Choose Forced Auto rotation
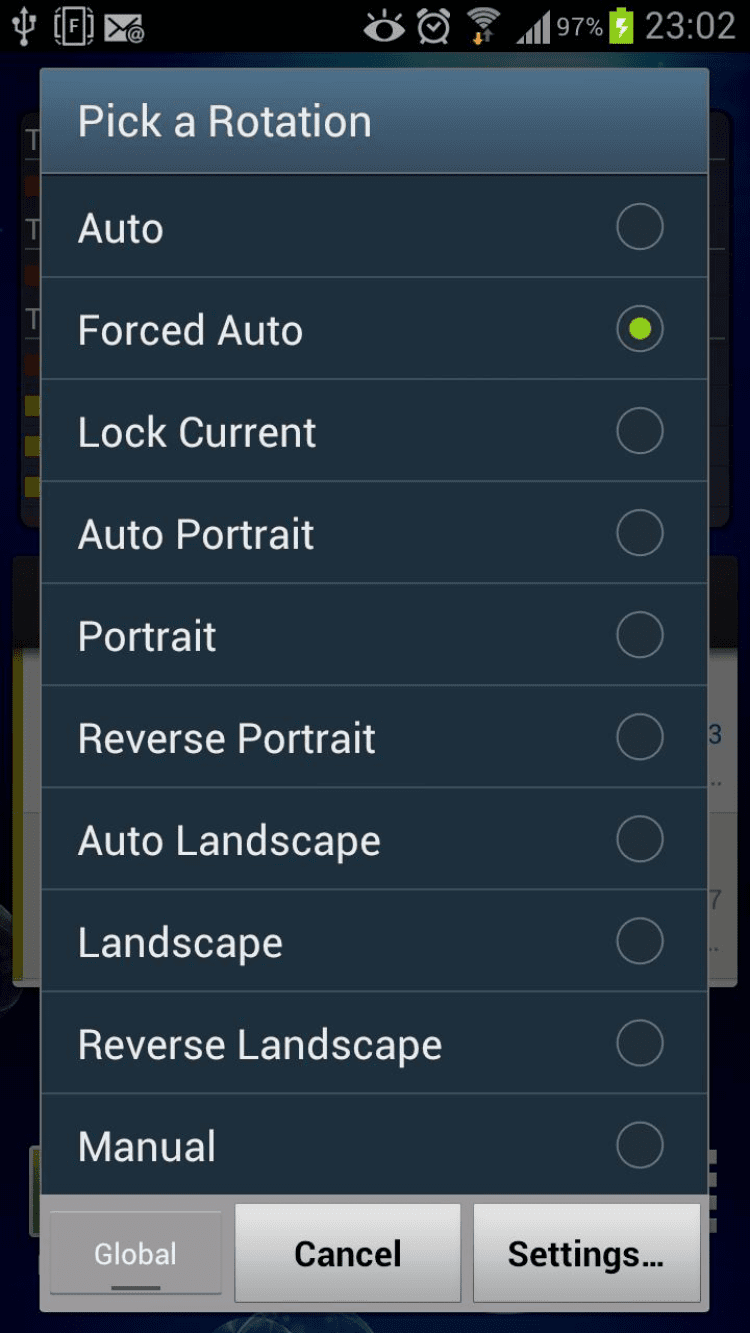750x1333 pixels. tap(374, 330)
